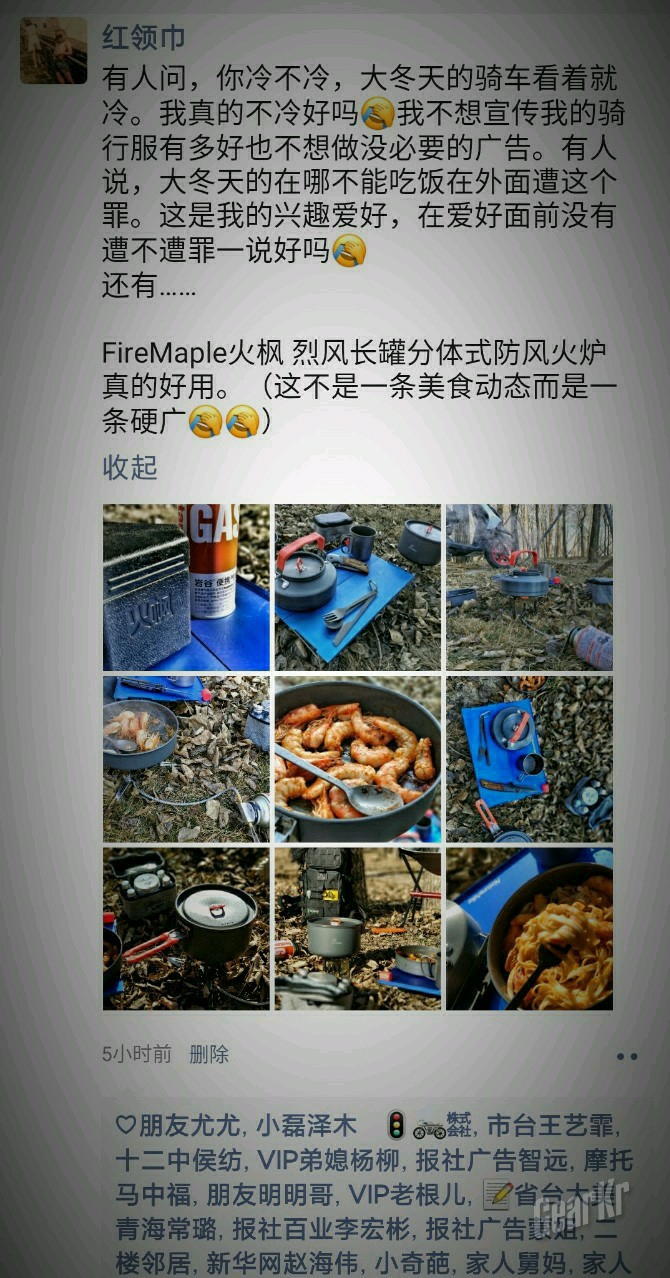Collapse the post with 收起
The height and width of the screenshot is (1278, 670).
(130, 467)
